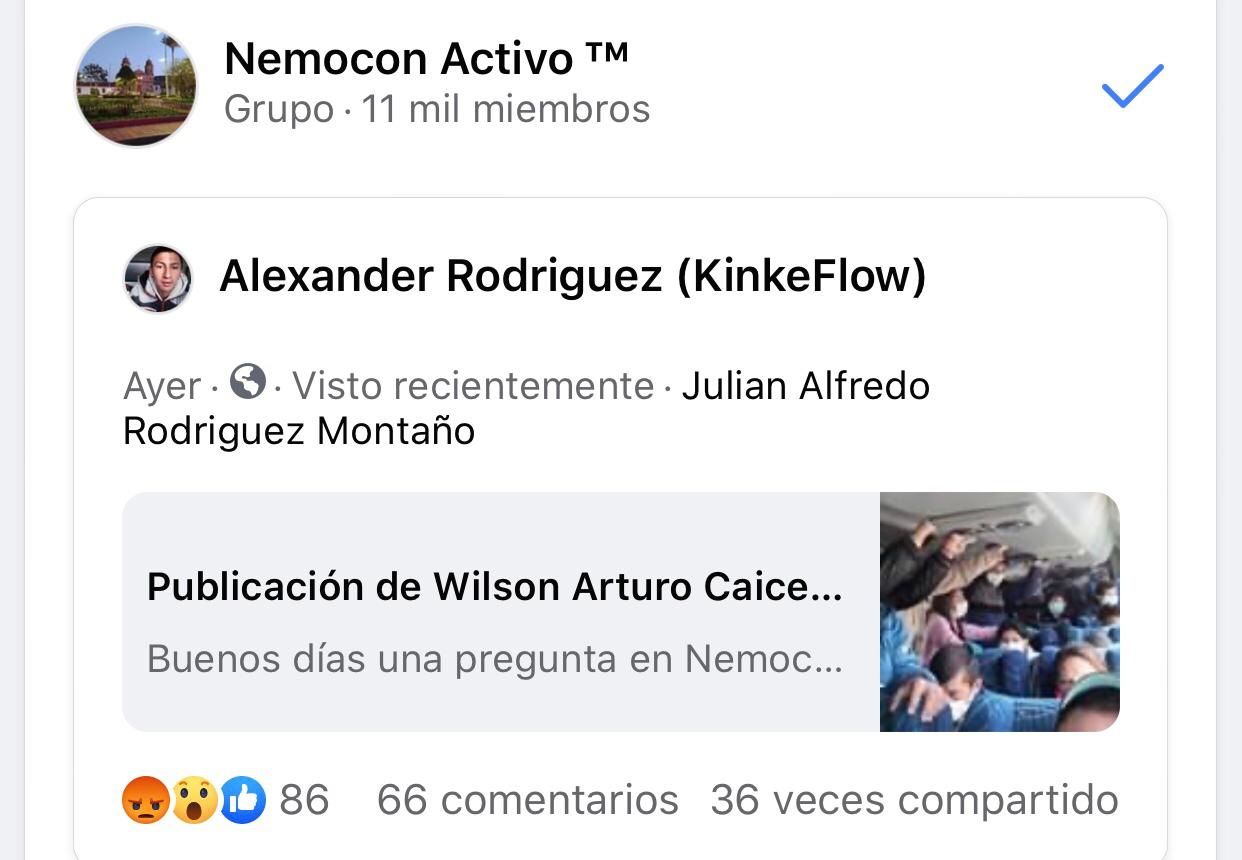Screen dimensions: 1242x860
Task: Open Wilson Arturo's shared publication card
Action: click(x=620, y=612)
